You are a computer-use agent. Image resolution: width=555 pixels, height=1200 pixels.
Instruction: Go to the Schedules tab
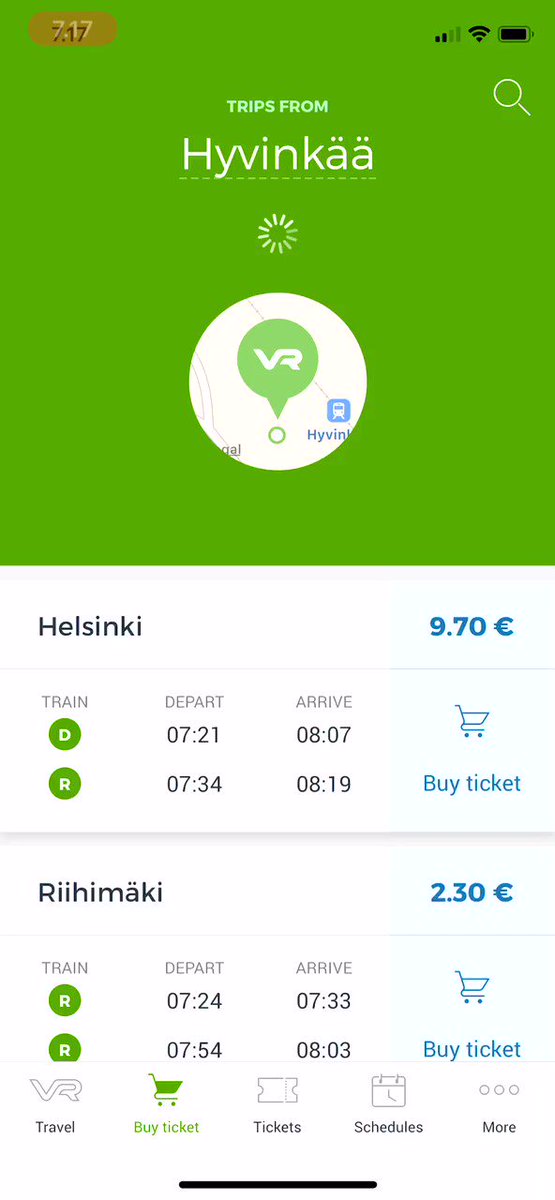[388, 1104]
